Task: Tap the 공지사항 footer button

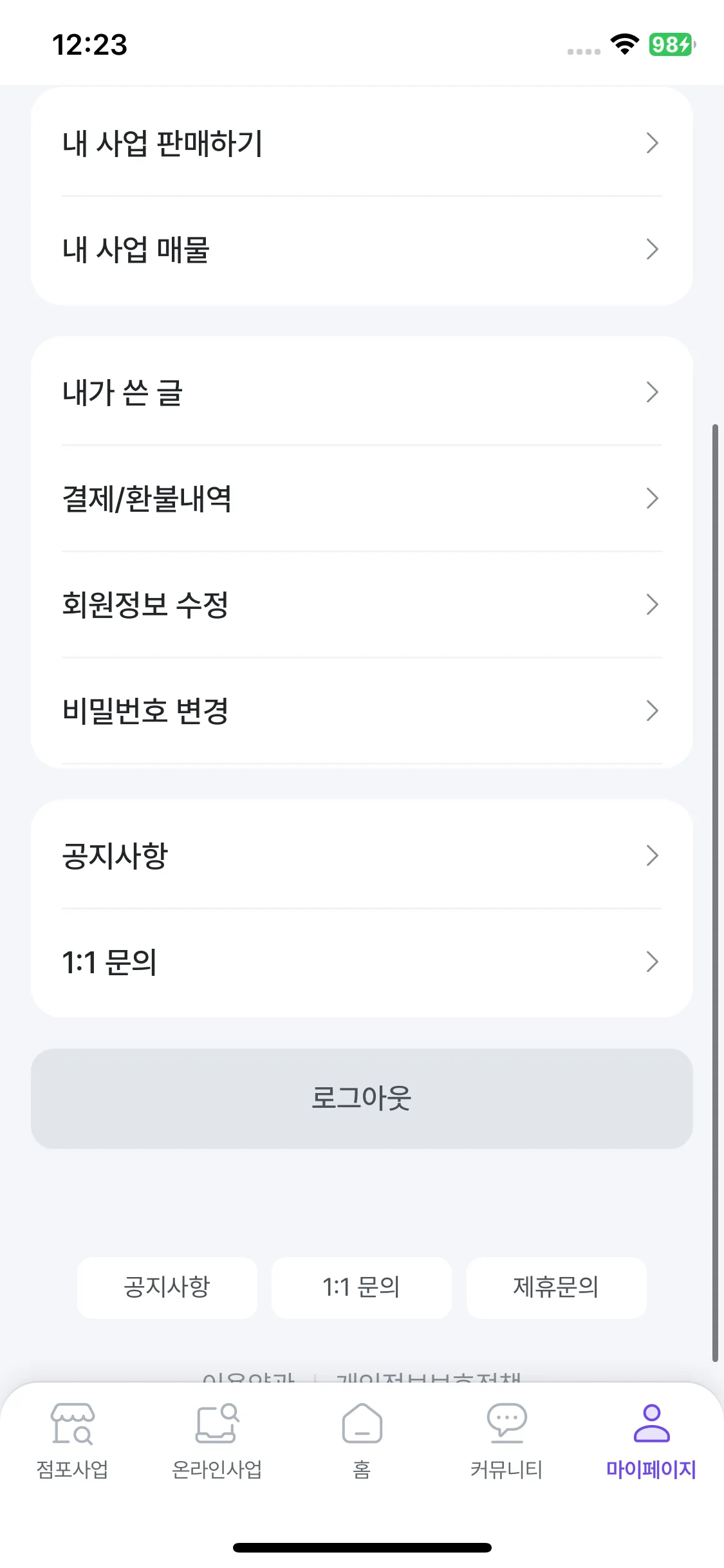Action: tap(167, 1287)
